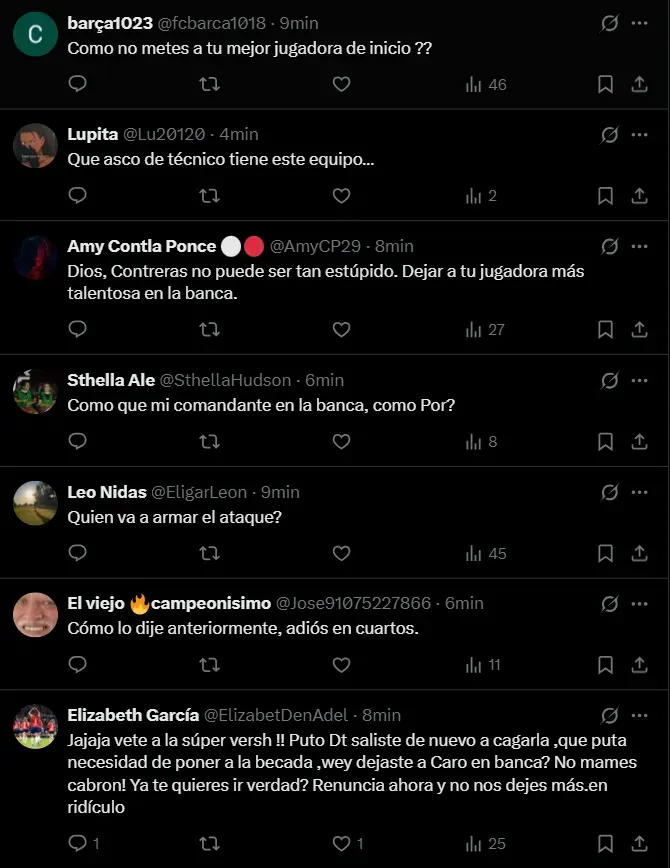Like Lupita's tweet about the técnico

pos(341,197)
